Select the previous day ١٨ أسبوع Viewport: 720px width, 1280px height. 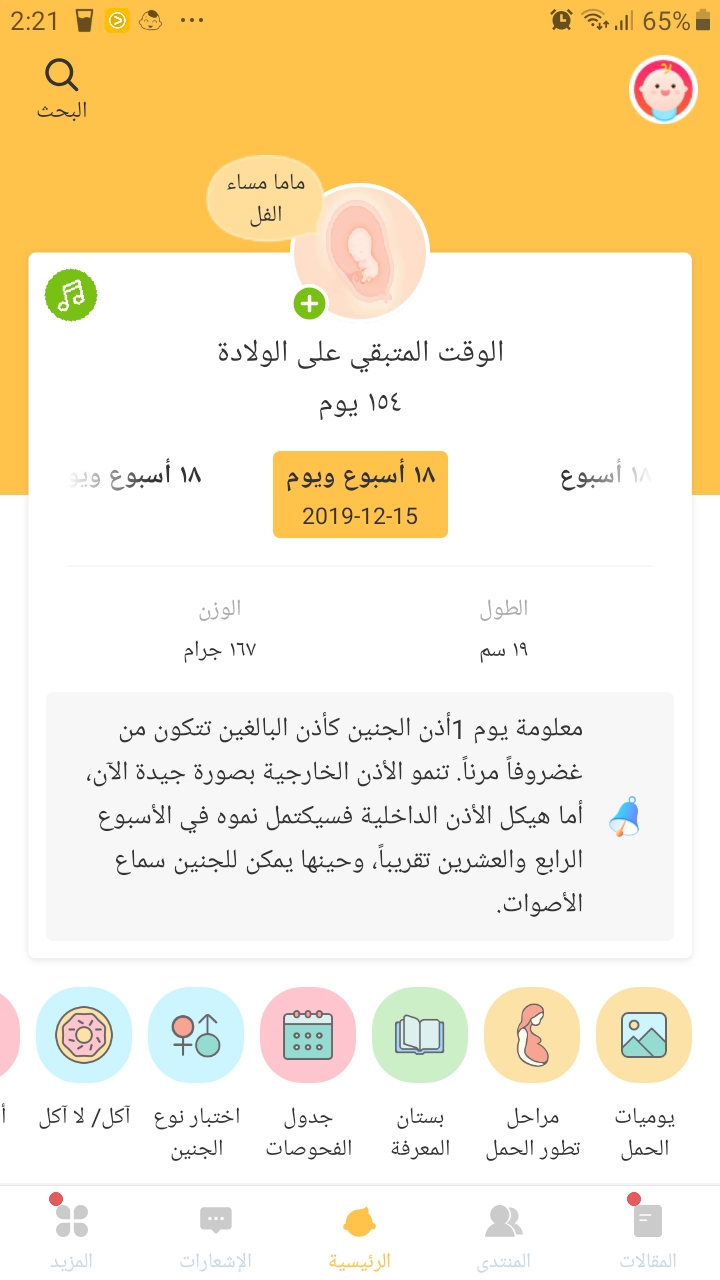[x=604, y=476]
